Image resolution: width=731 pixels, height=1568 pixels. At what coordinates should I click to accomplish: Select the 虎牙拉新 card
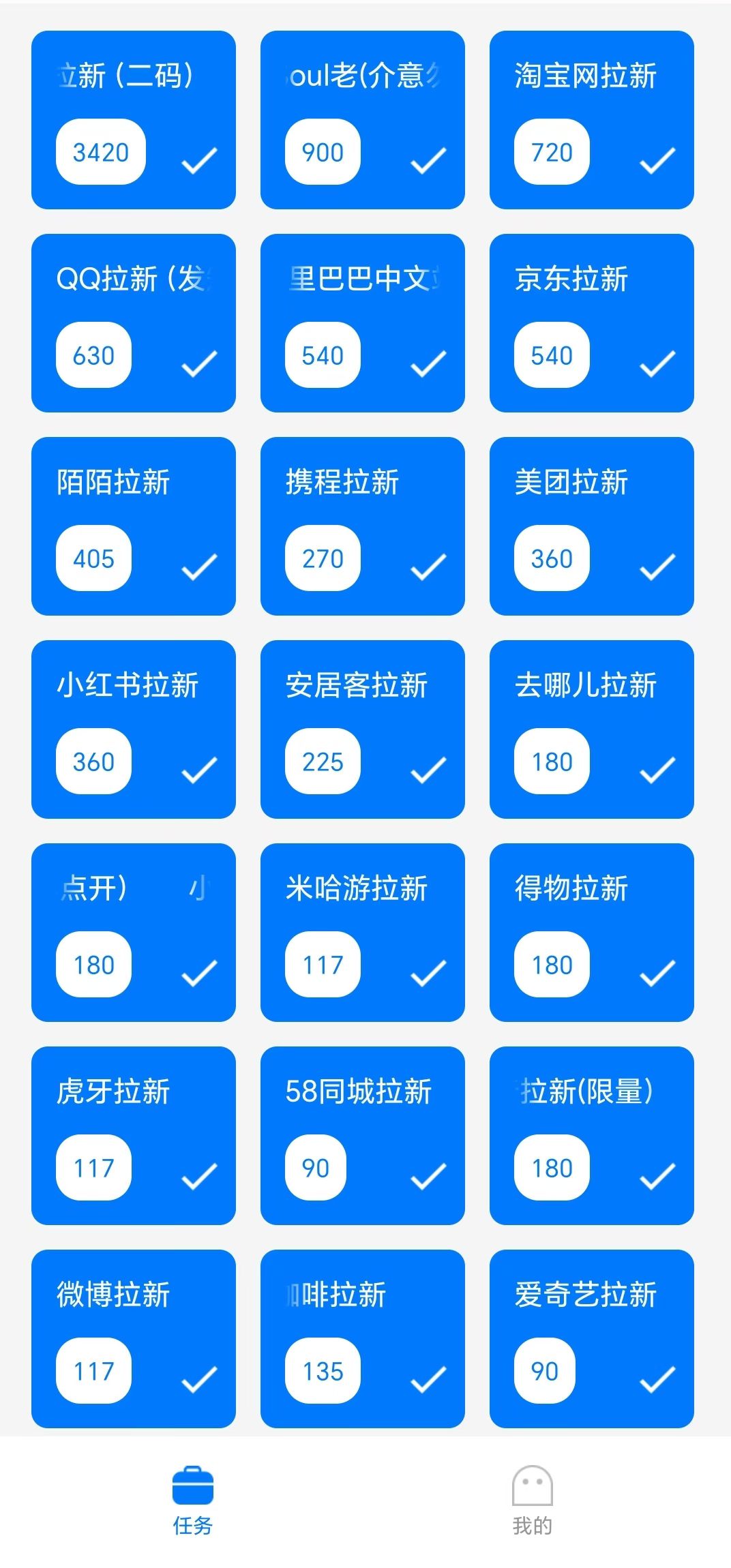click(x=134, y=1135)
